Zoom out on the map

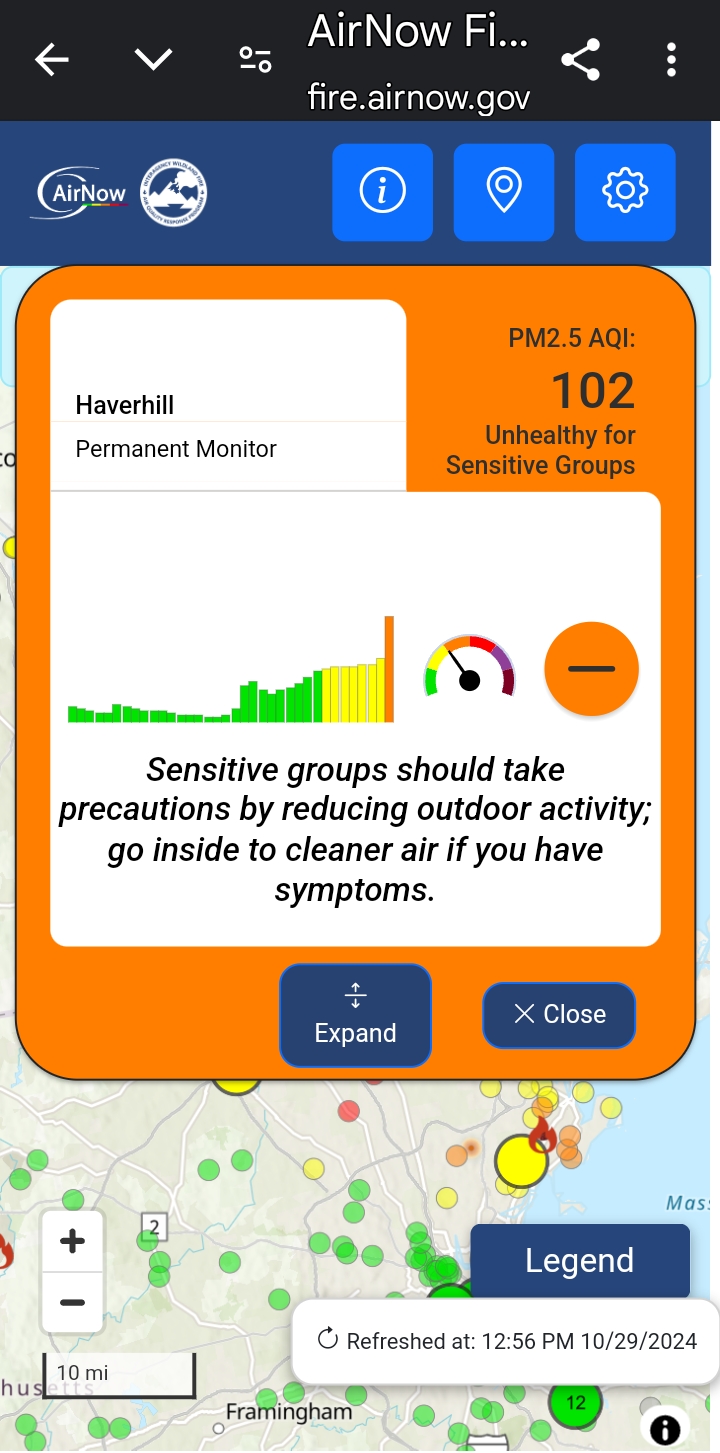(73, 1302)
